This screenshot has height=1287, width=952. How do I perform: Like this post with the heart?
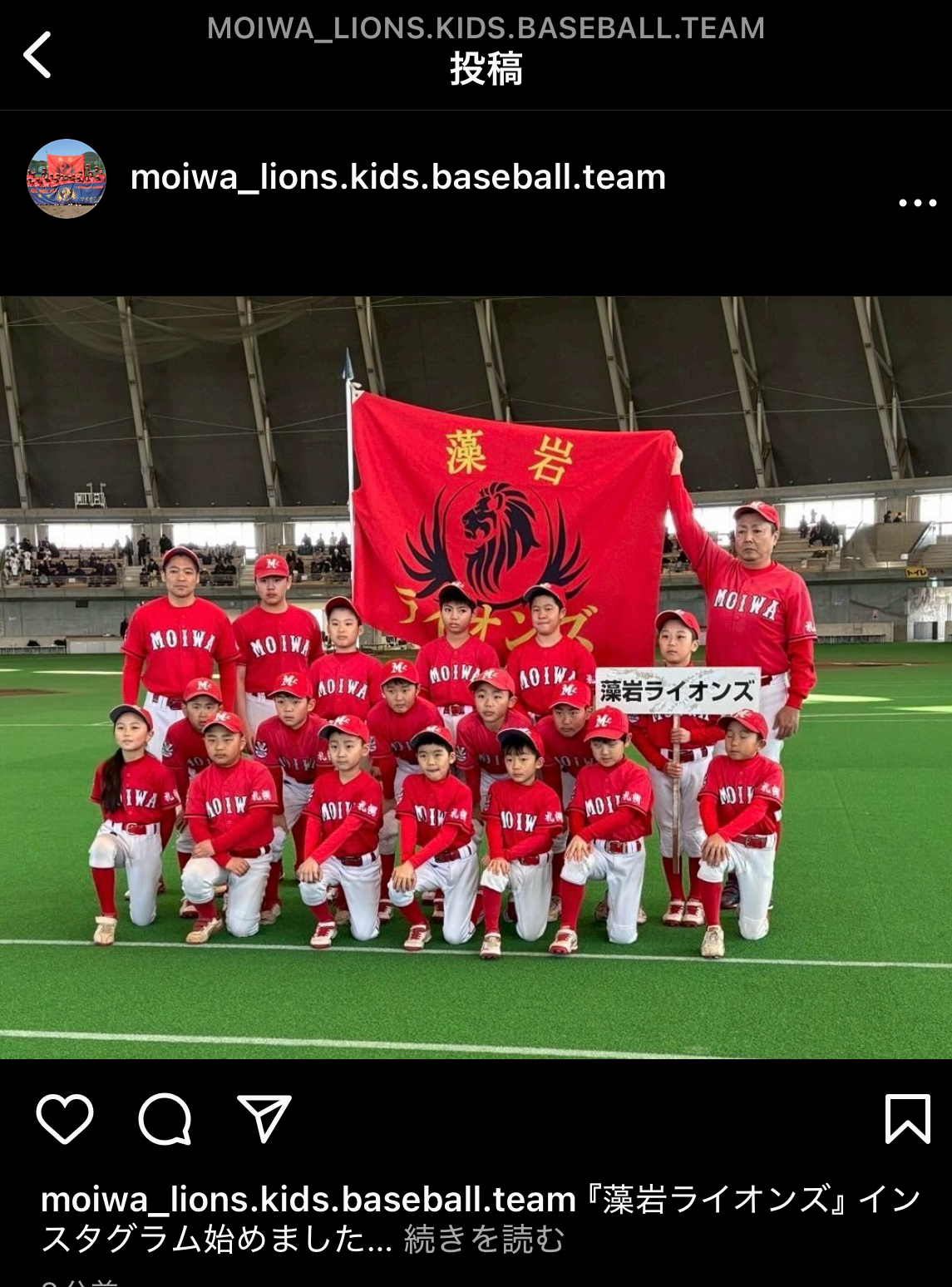pos(65,1119)
